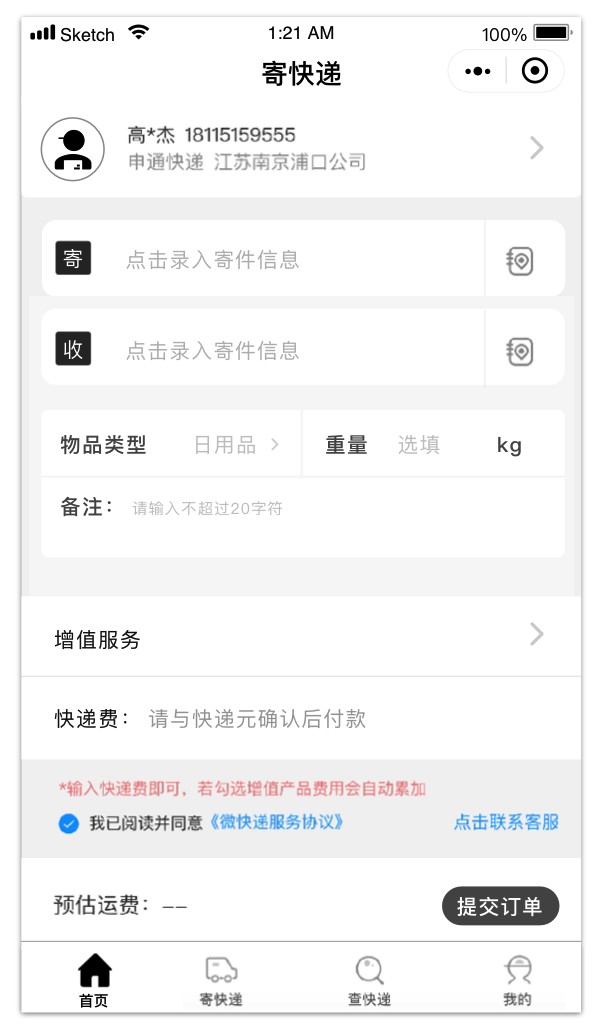604x1026 pixels.
Task: Submit order with 提交订单
Action: [501, 906]
